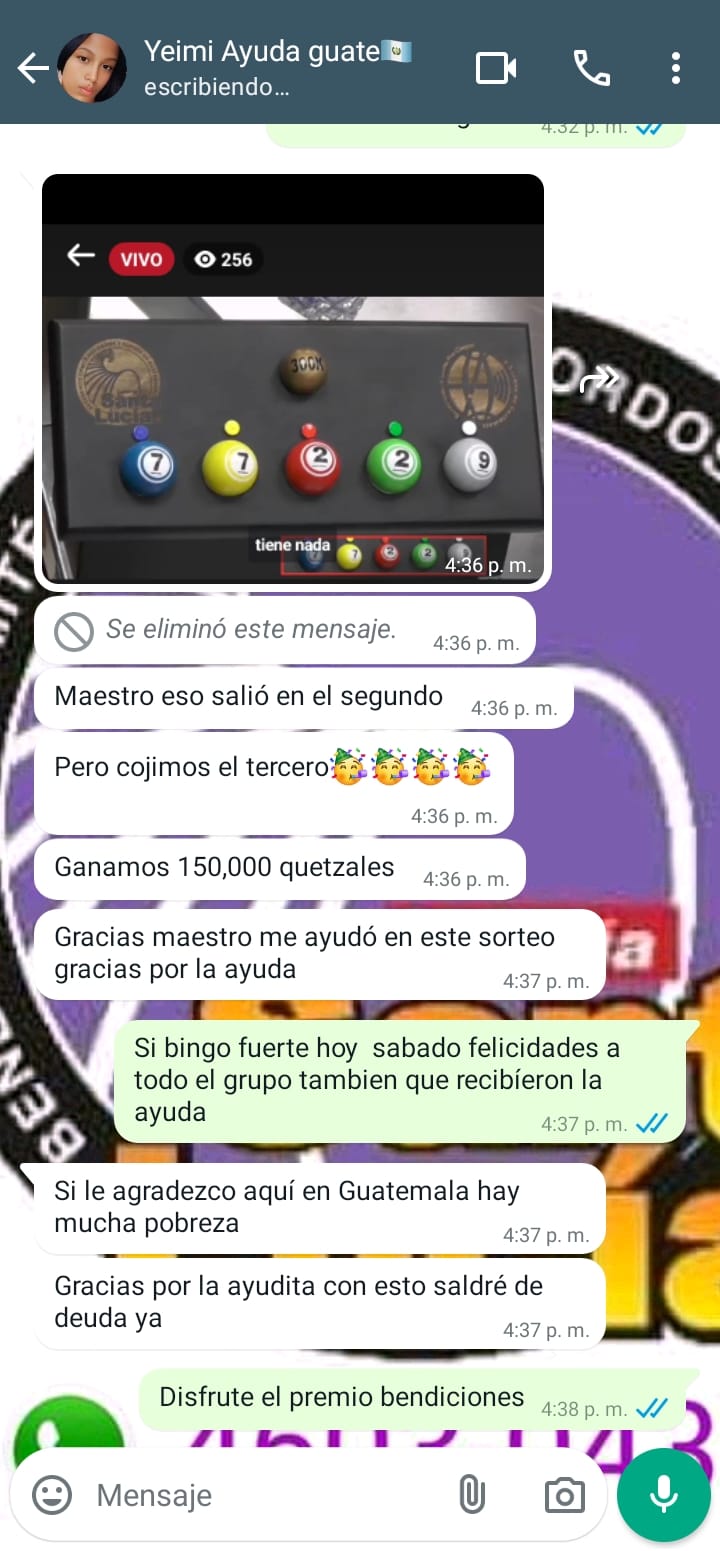Open the chat overflow menu
Image resolution: width=720 pixels, height=1551 pixels.
[x=676, y=68]
